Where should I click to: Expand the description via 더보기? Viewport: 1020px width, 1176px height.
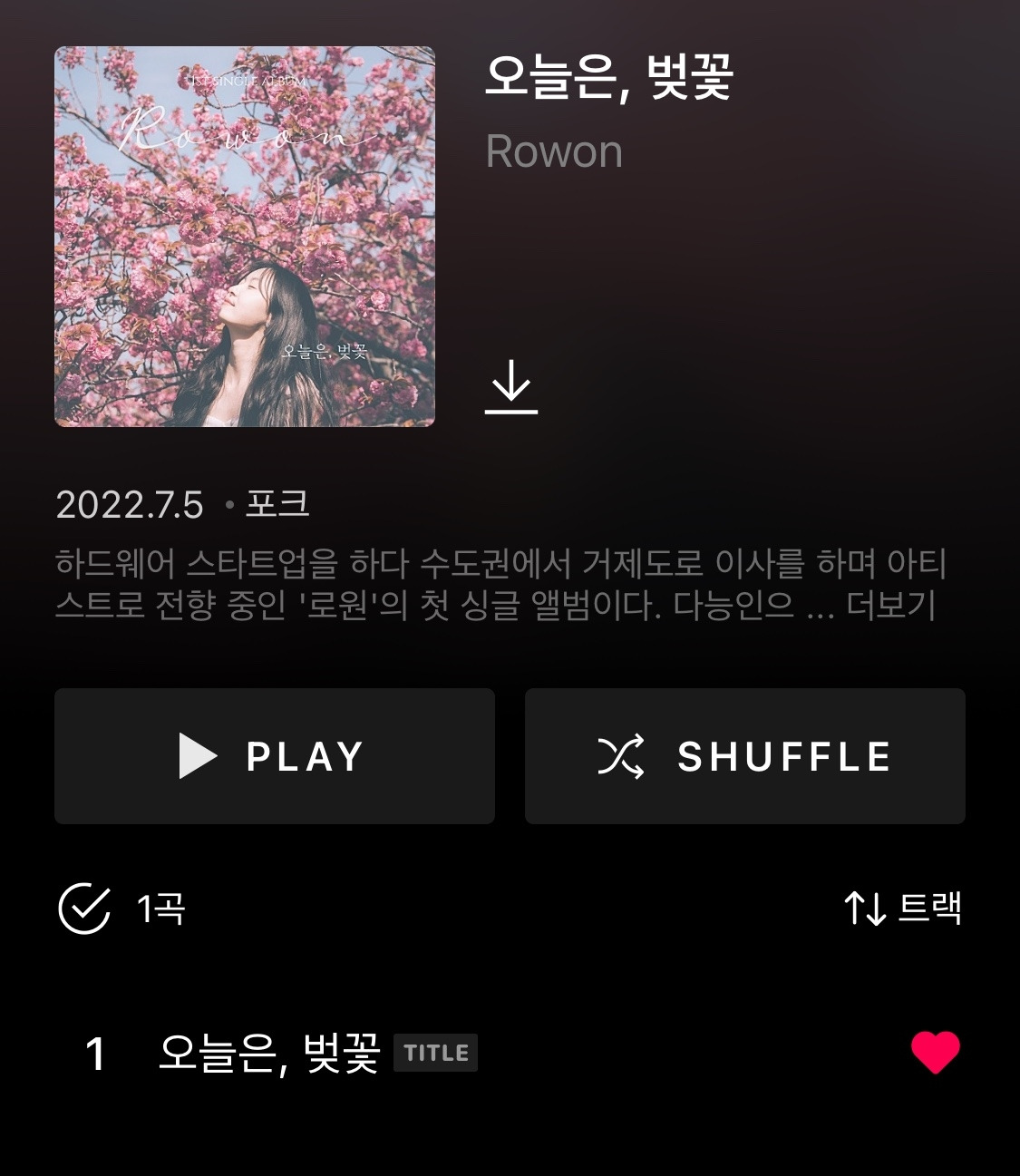pos(890,606)
